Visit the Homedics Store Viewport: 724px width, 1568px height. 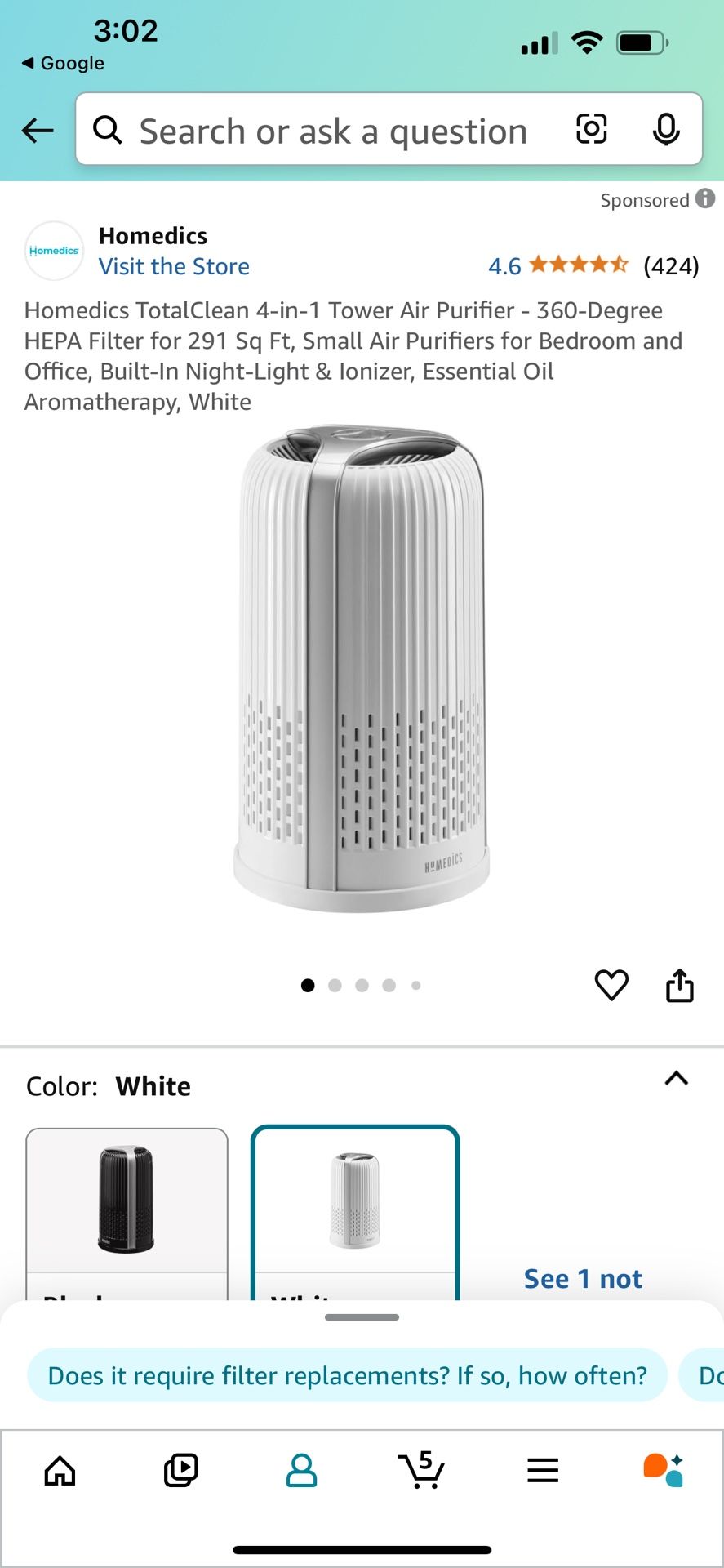(x=174, y=266)
